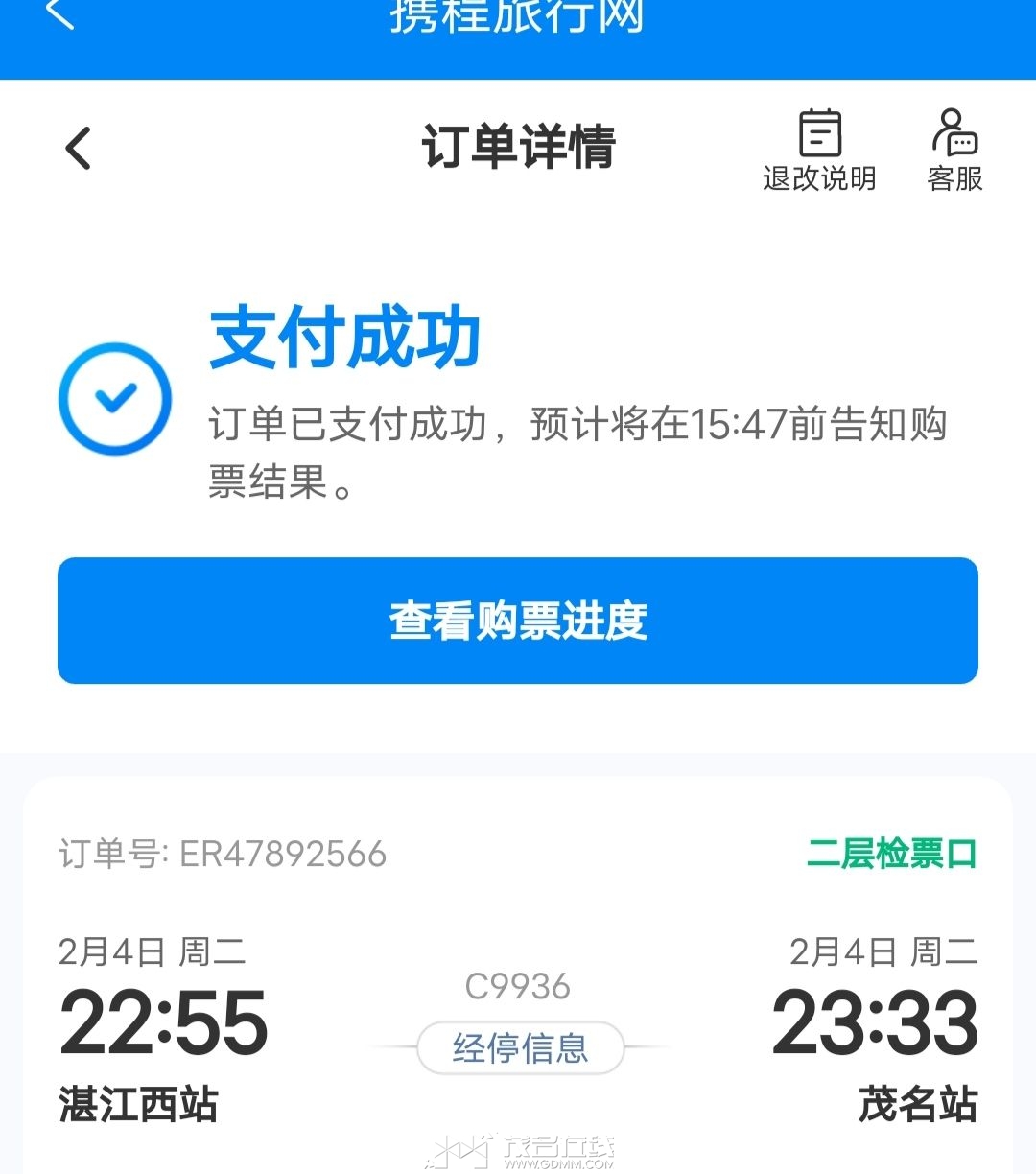The width and height of the screenshot is (1036, 1174).
Task: Contact 客服 customer service
Action: click(x=954, y=149)
